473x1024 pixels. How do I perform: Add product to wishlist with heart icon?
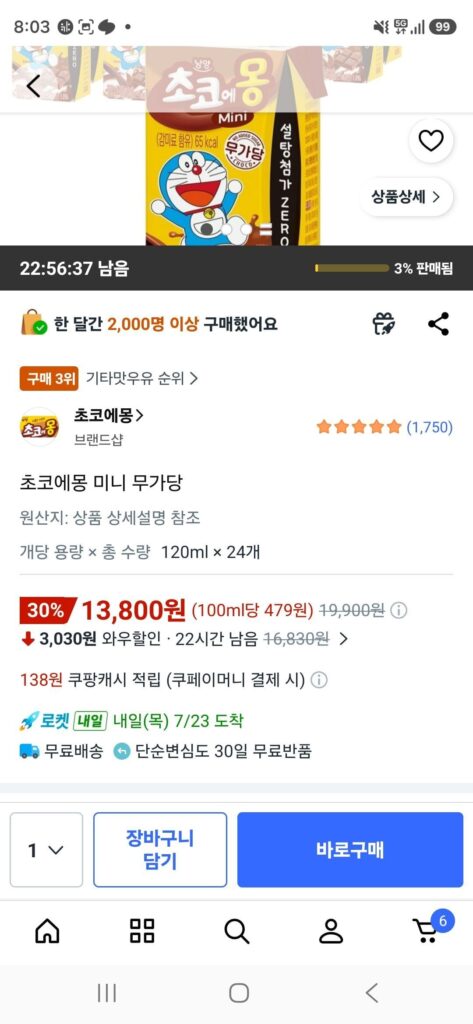[431, 140]
